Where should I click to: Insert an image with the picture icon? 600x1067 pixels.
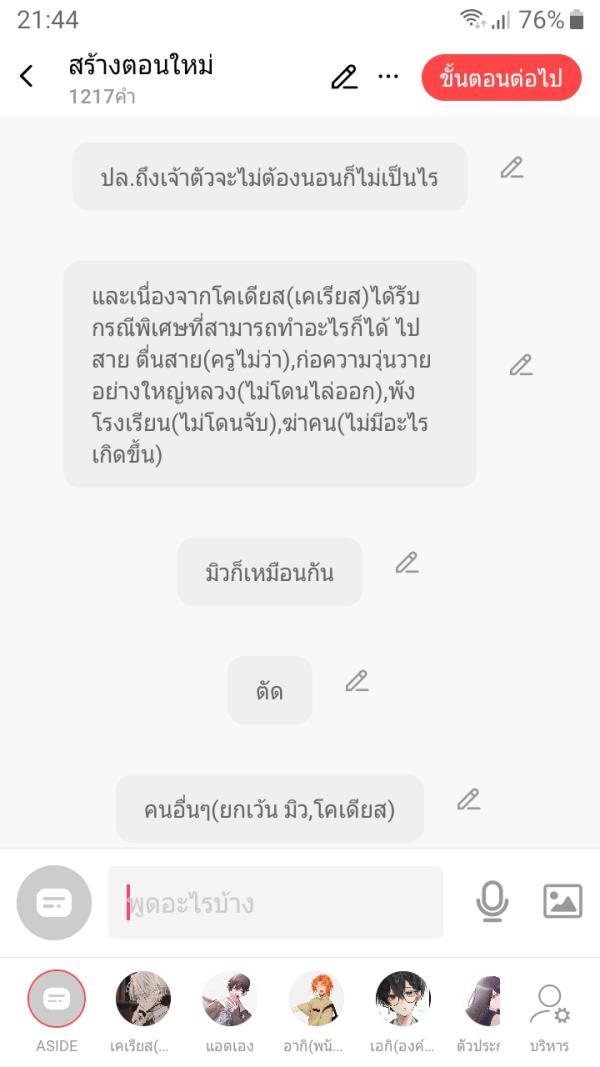(x=562, y=902)
